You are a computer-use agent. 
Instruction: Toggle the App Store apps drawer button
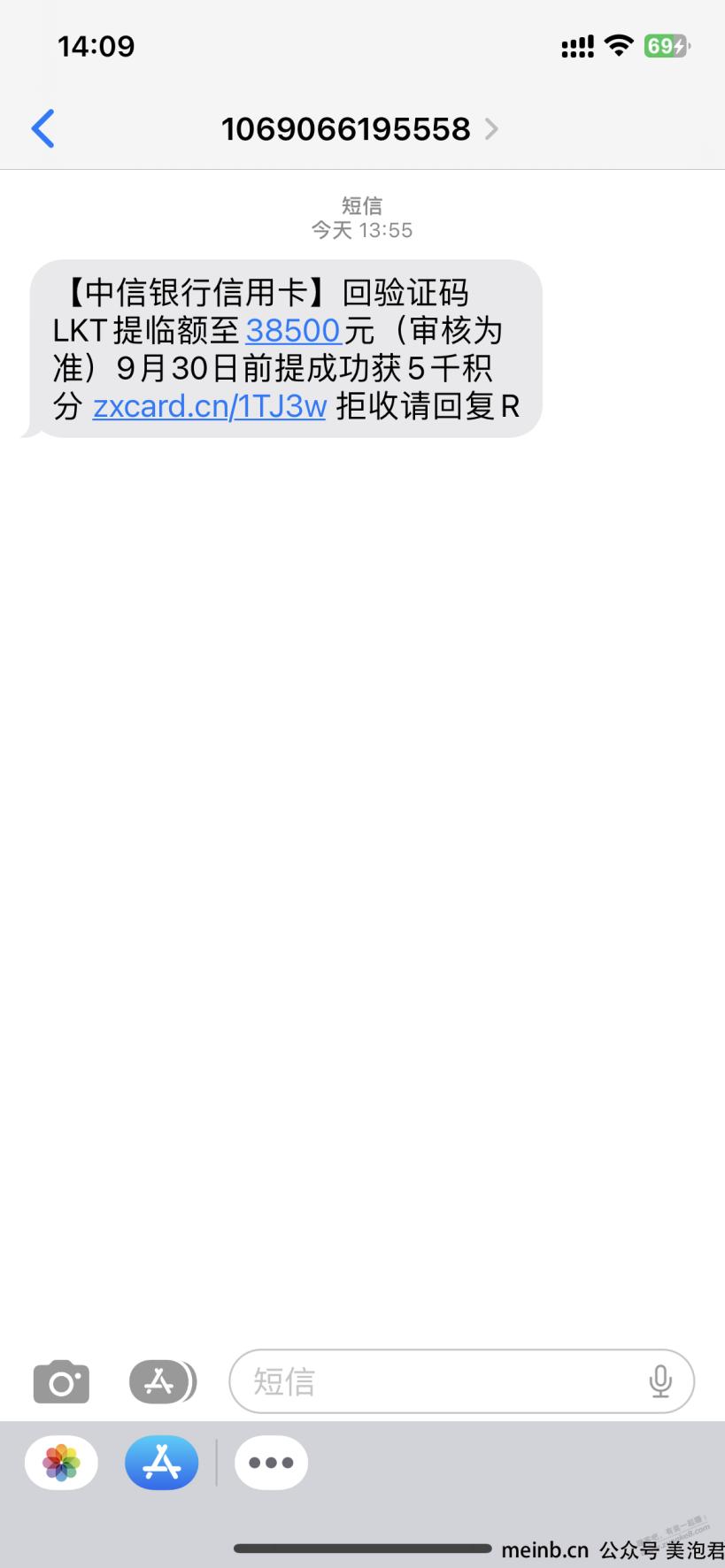163,1381
